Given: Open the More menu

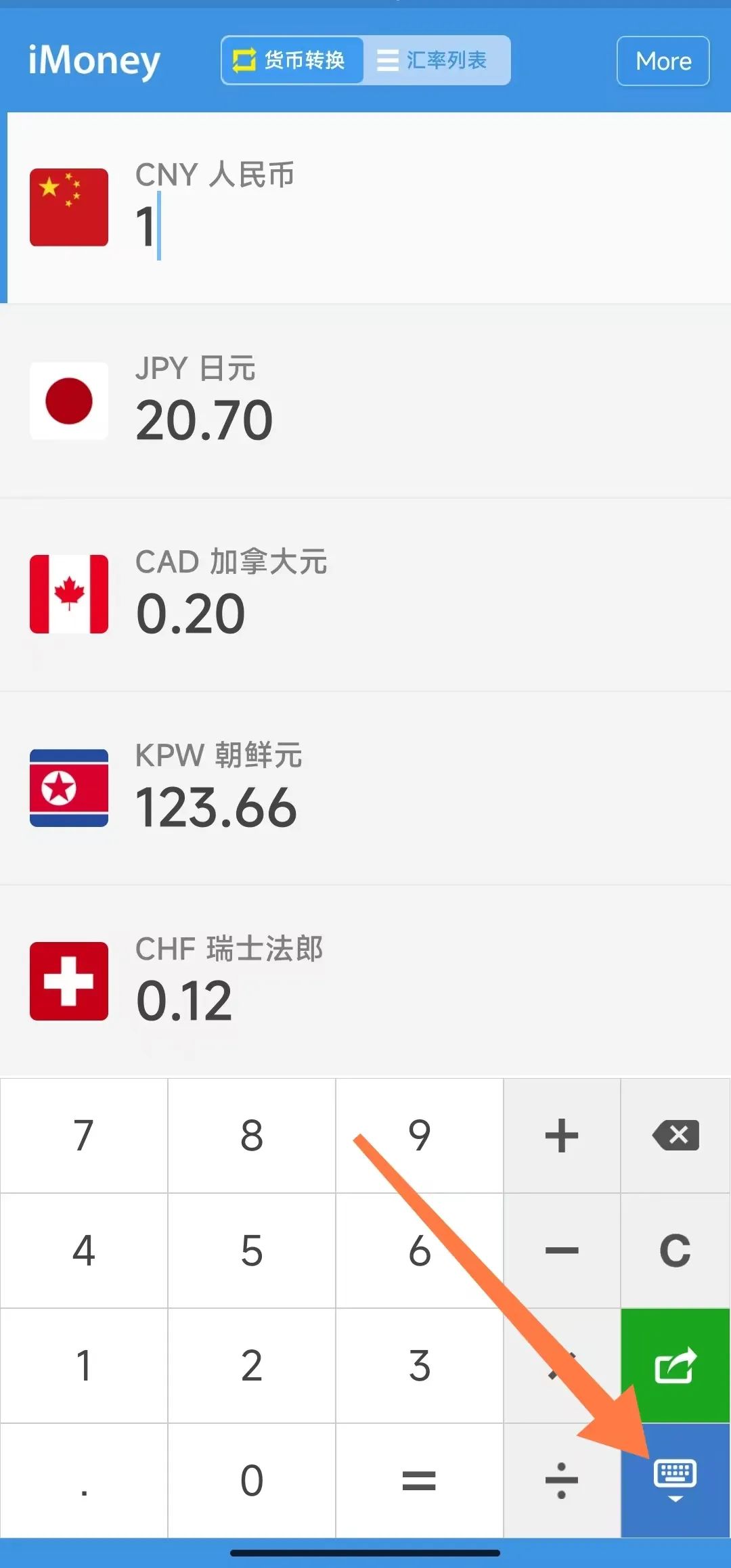Looking at the screenshot, I should 663,61.
